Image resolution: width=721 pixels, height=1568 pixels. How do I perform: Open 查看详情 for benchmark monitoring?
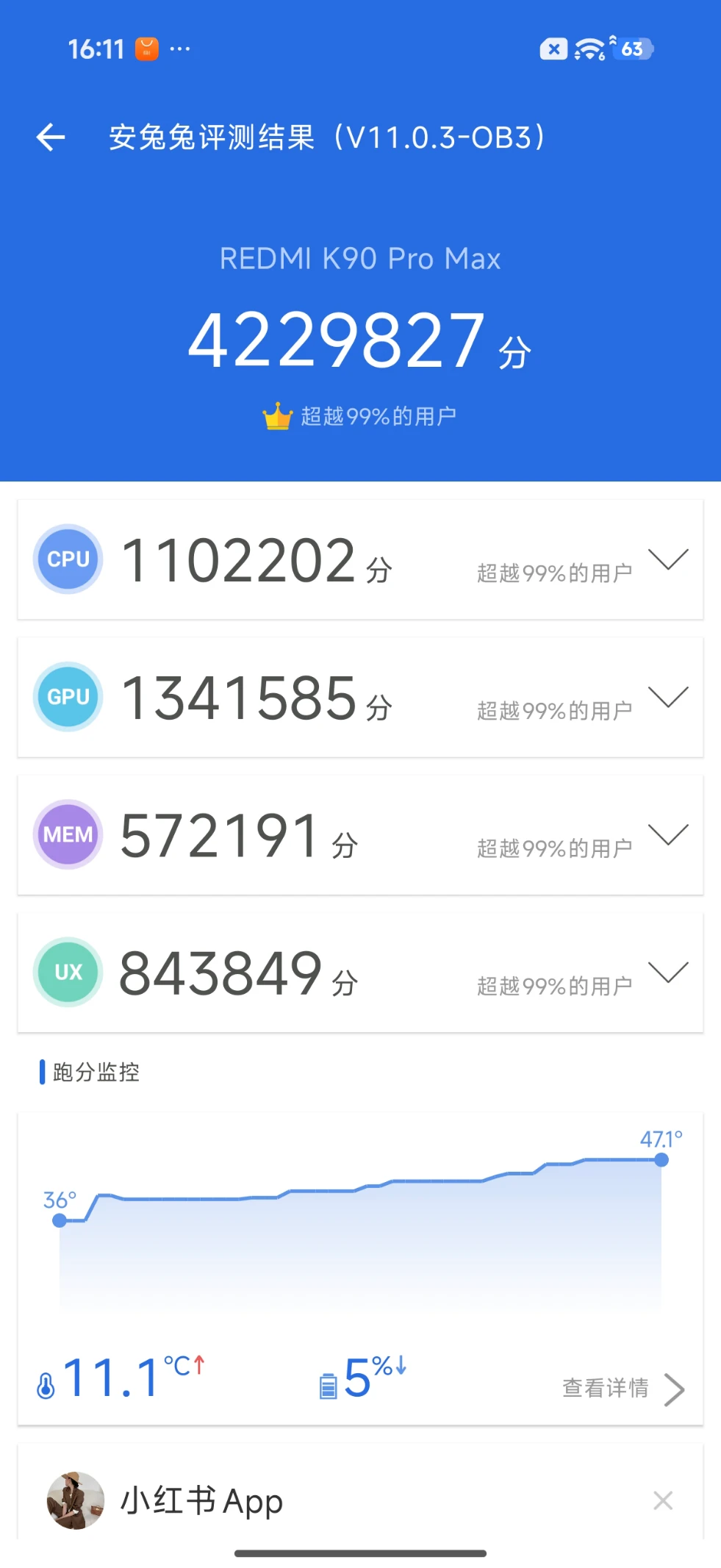point(622,1389)
